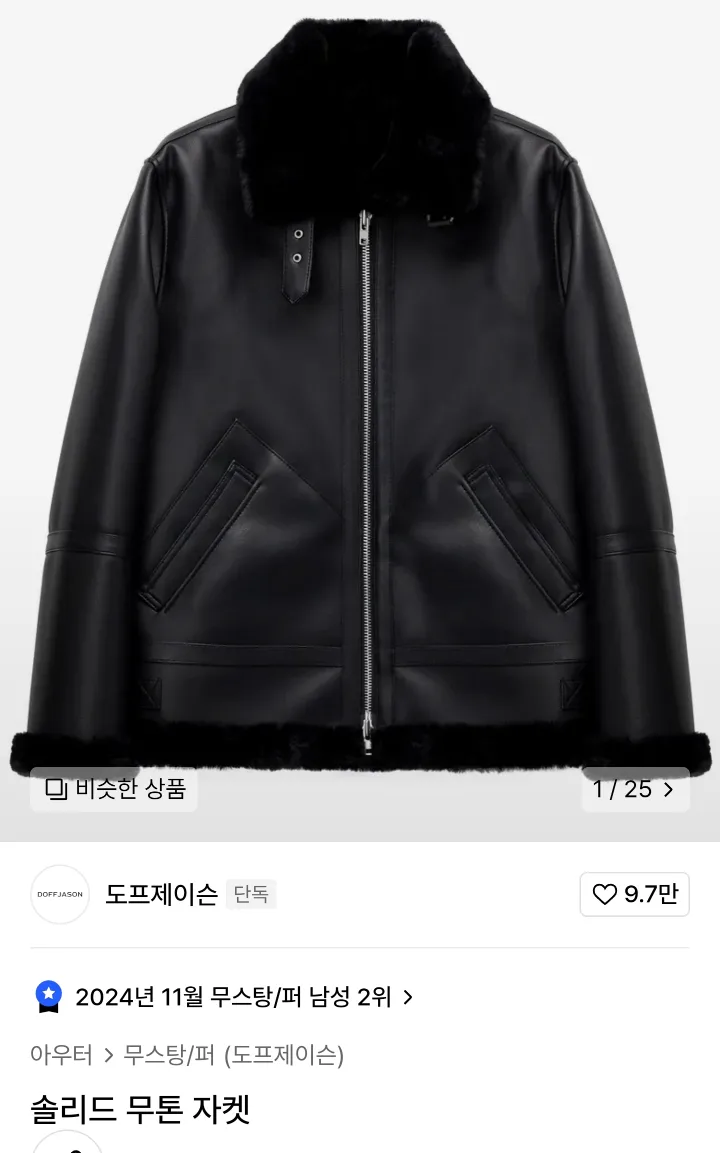View the jacket product image fullscreen
The image size is (720, 1153).
click(x=360, y=400)
